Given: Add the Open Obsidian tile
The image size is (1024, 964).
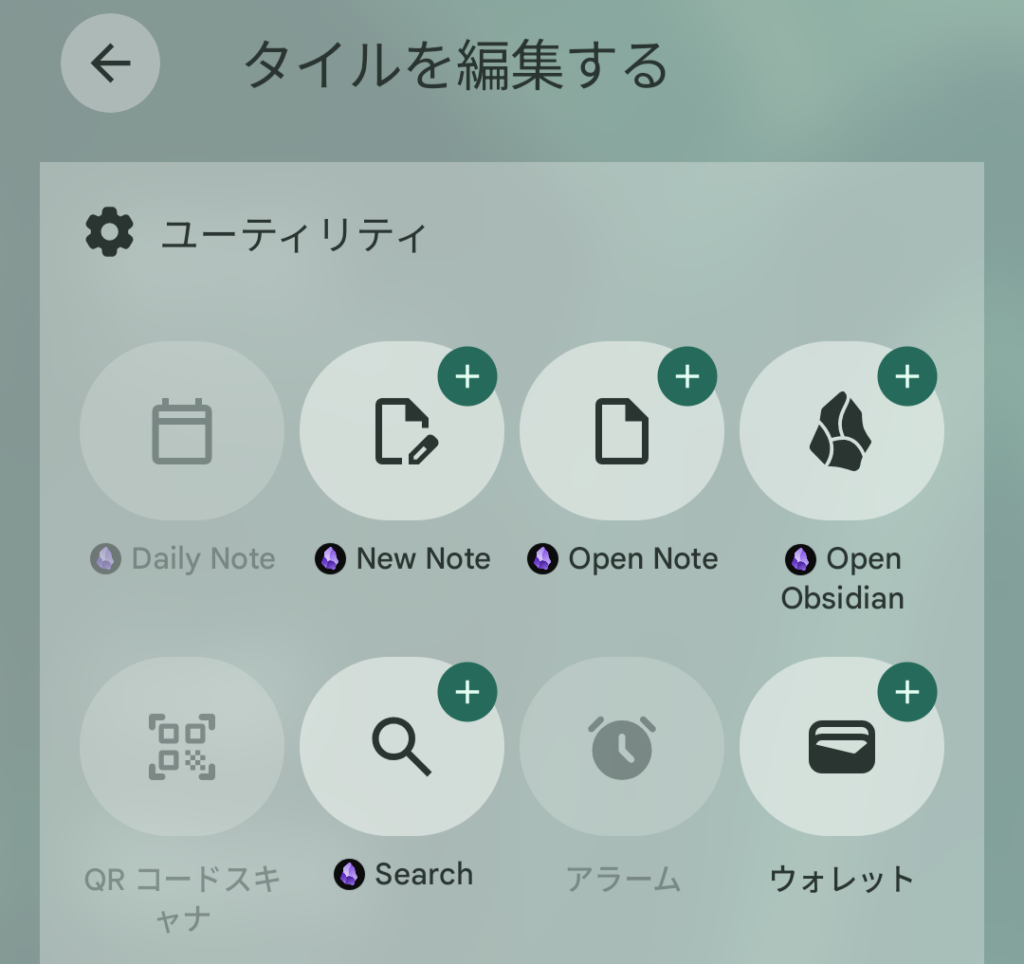Looking at the screenshot, I should point(907,376).
